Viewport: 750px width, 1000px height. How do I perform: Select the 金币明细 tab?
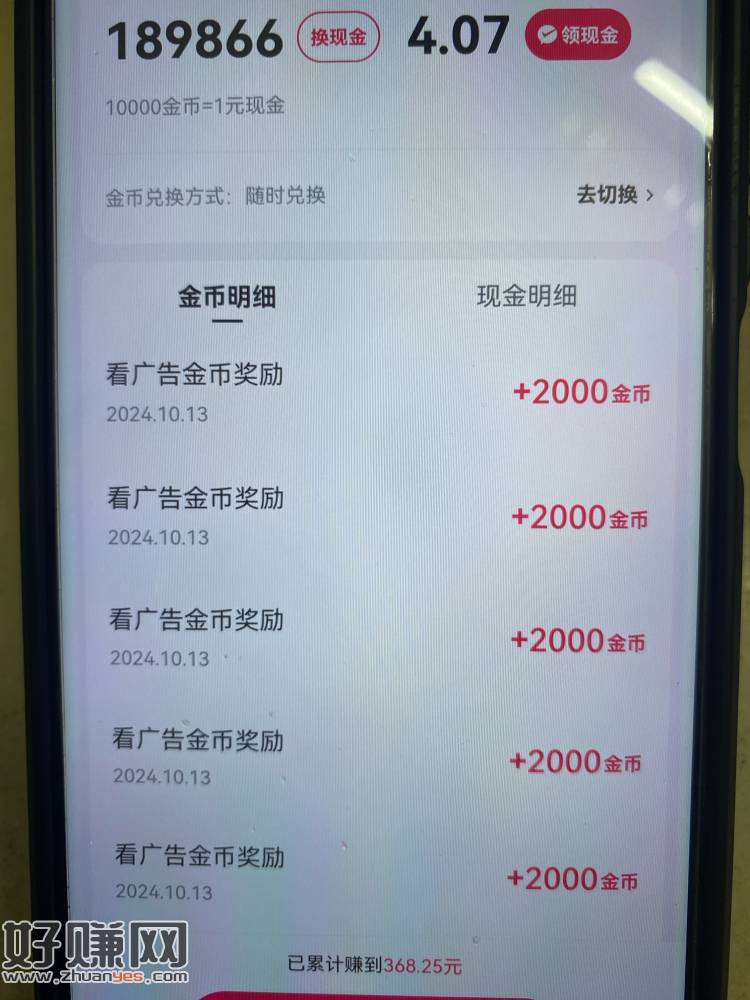tap(227, 297)
